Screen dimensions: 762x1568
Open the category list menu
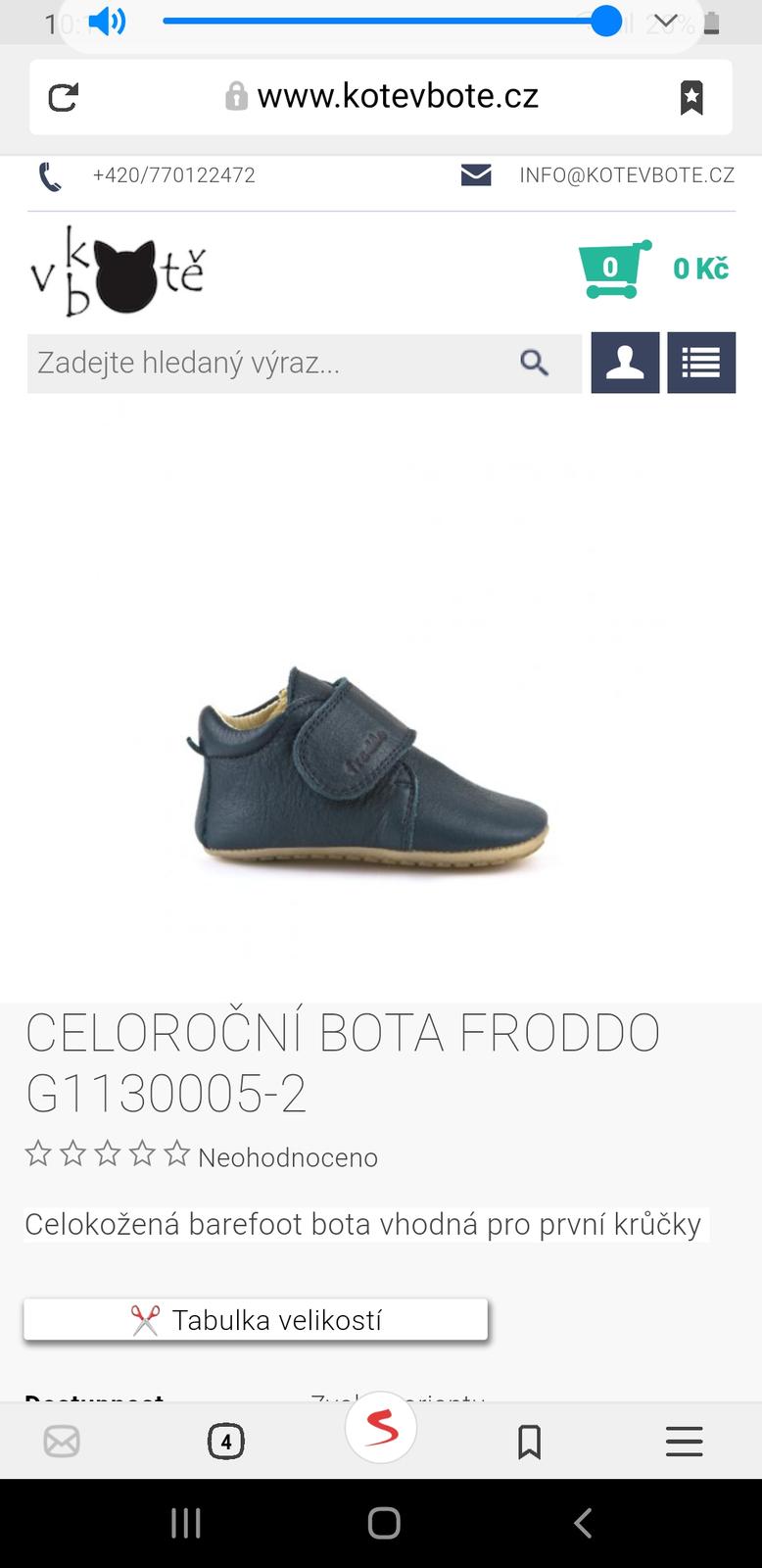coord(701,364)
